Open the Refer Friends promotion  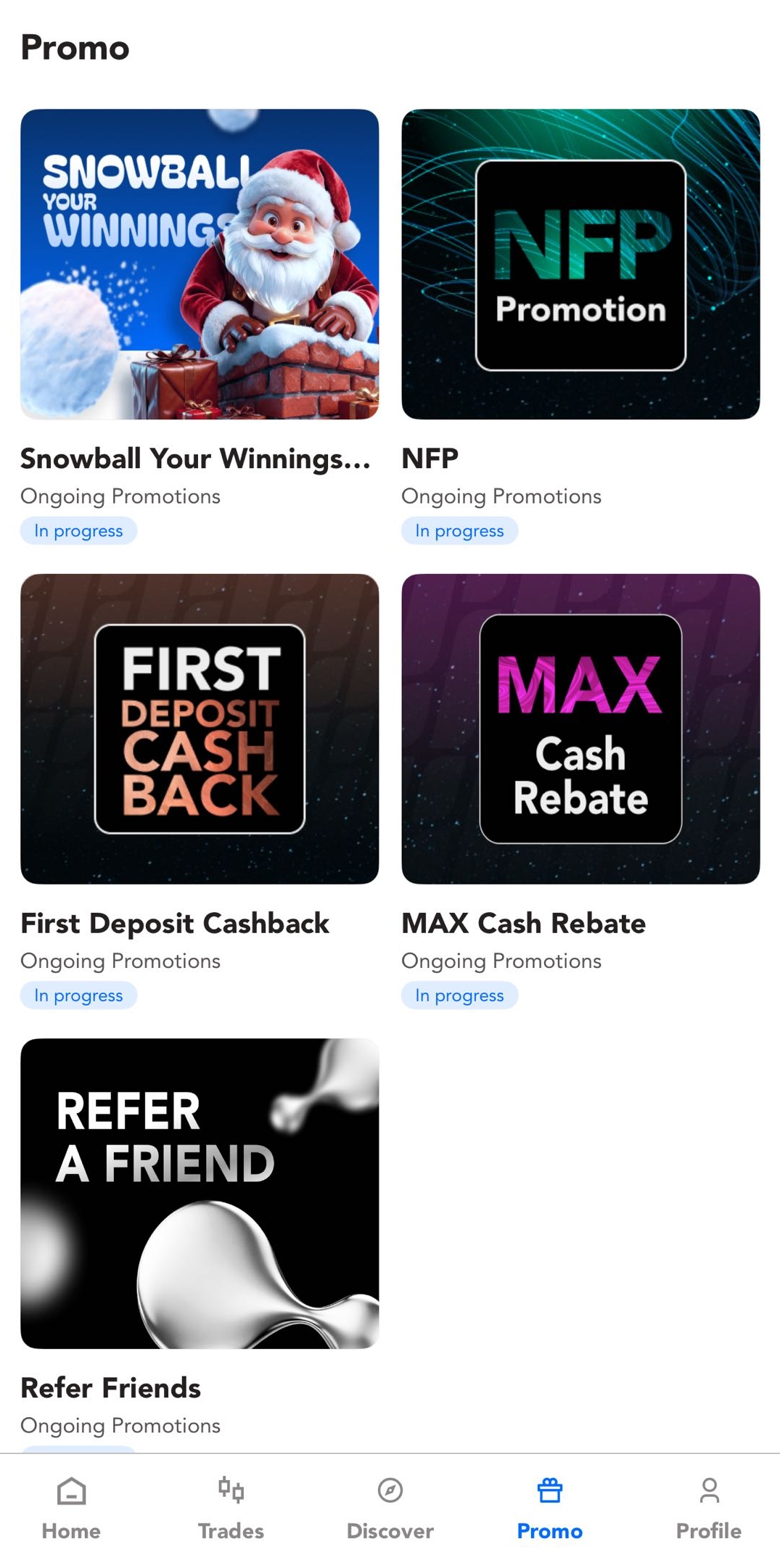[200, 1193]
